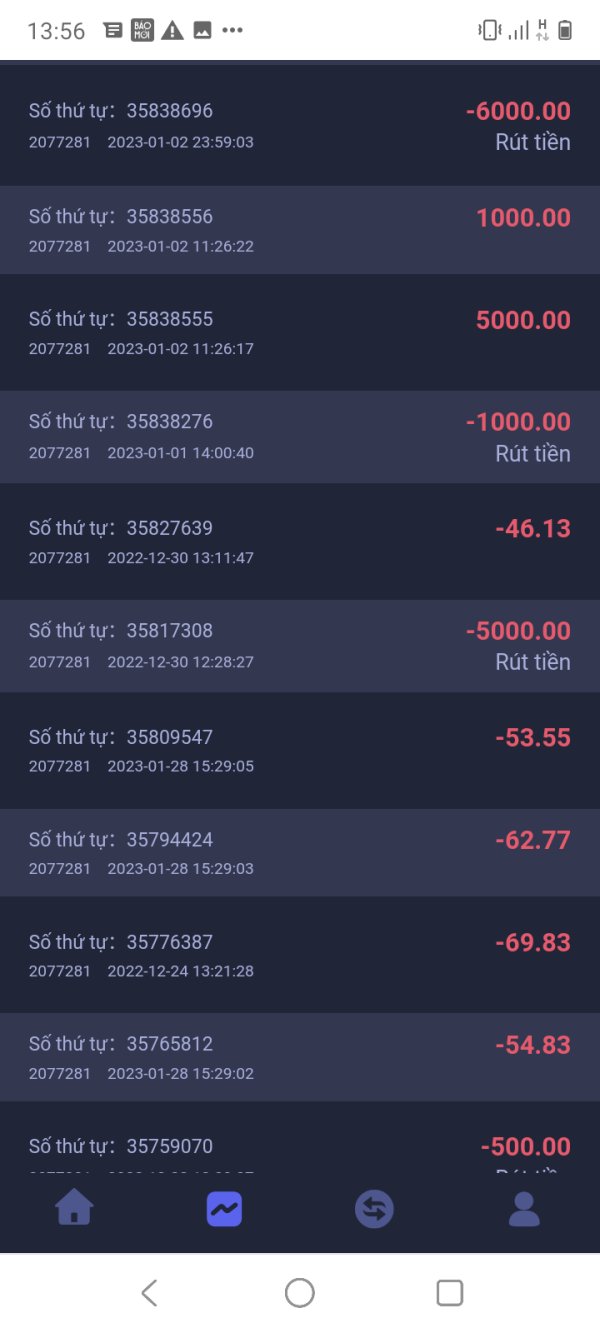600x1333 pixels.
Task: Open transaction record 35838556
Action: [300, 230]
